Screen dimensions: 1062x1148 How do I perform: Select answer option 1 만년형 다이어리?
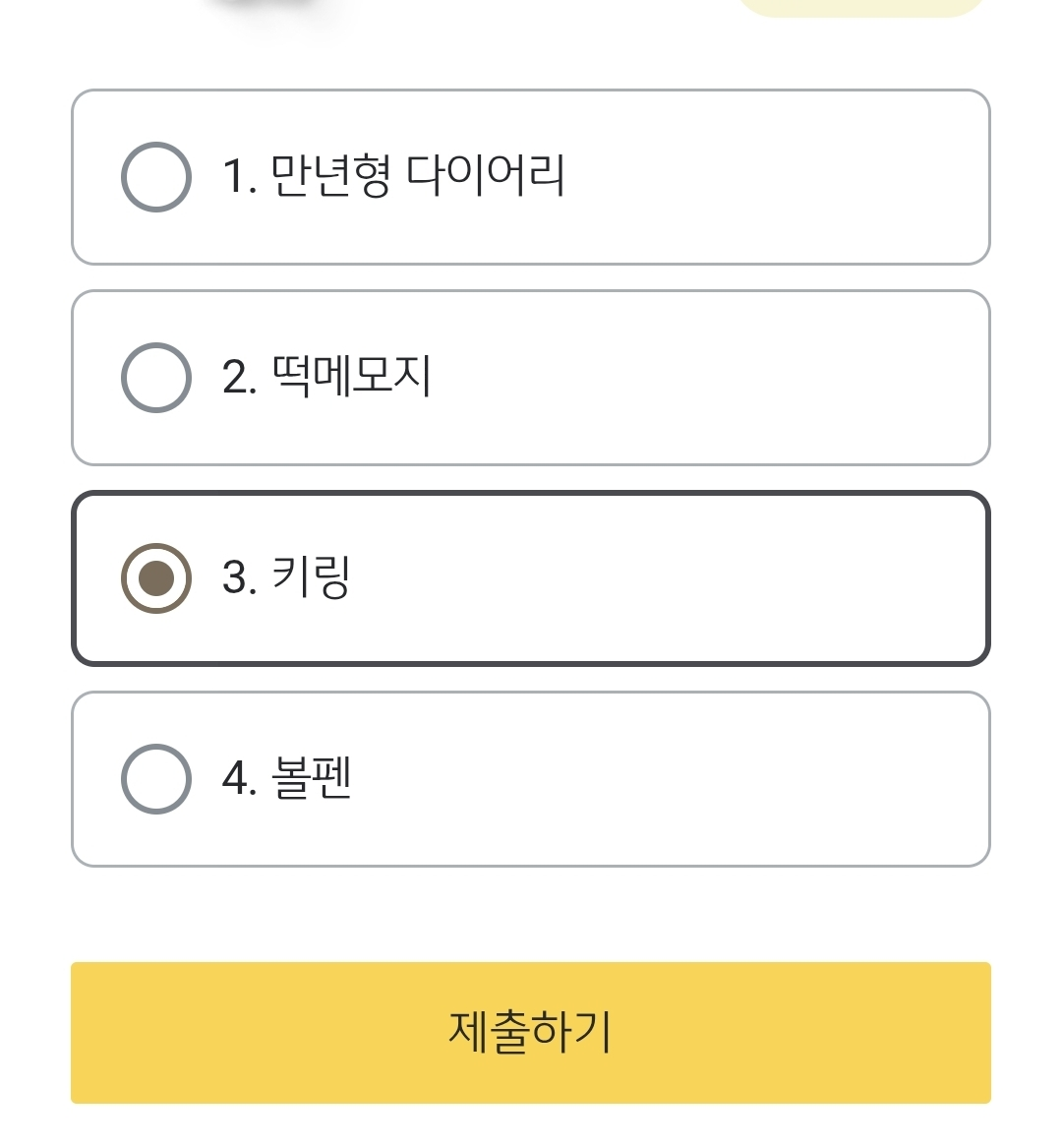pos(531,177)
